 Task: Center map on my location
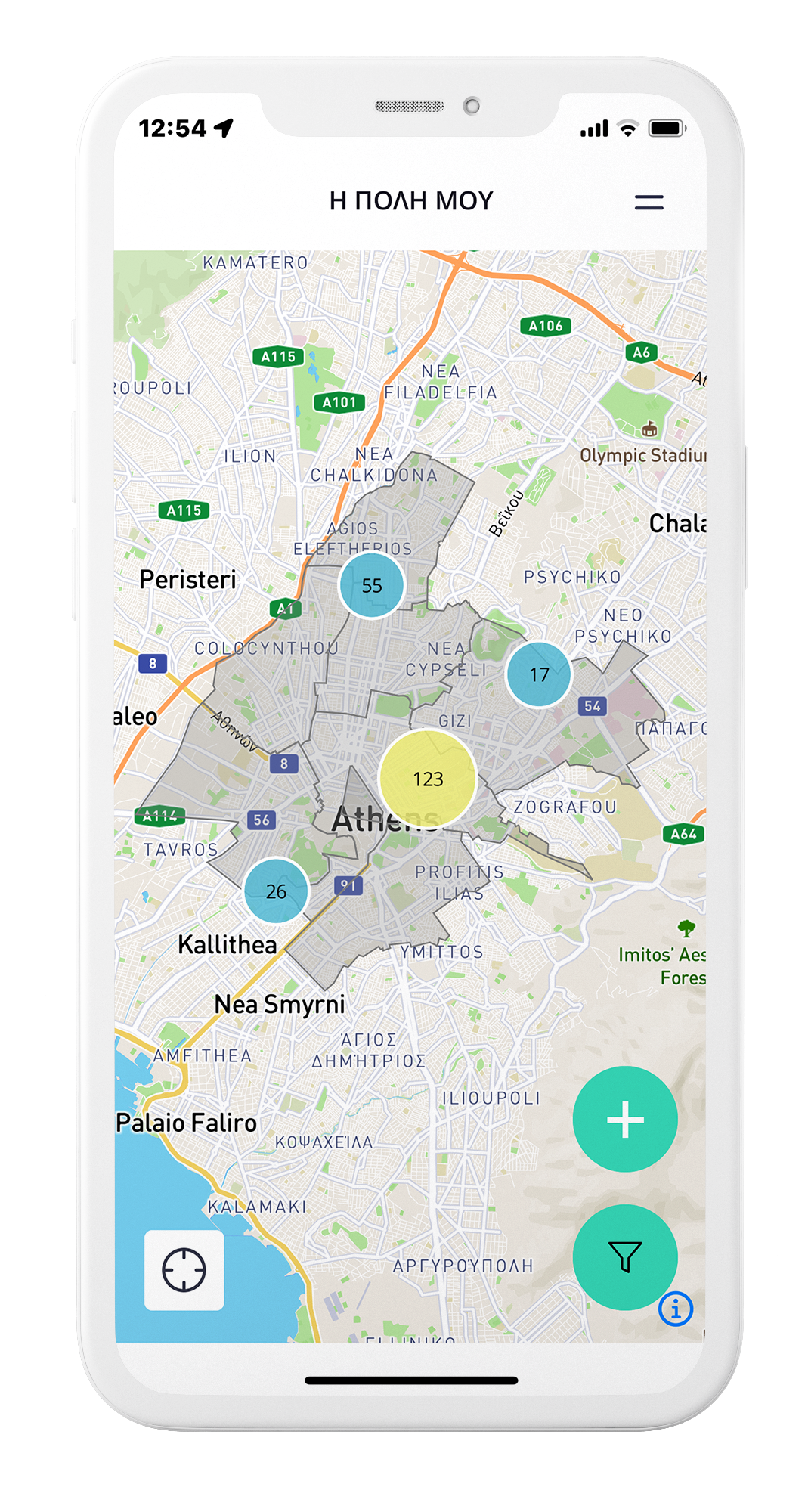184,1270
